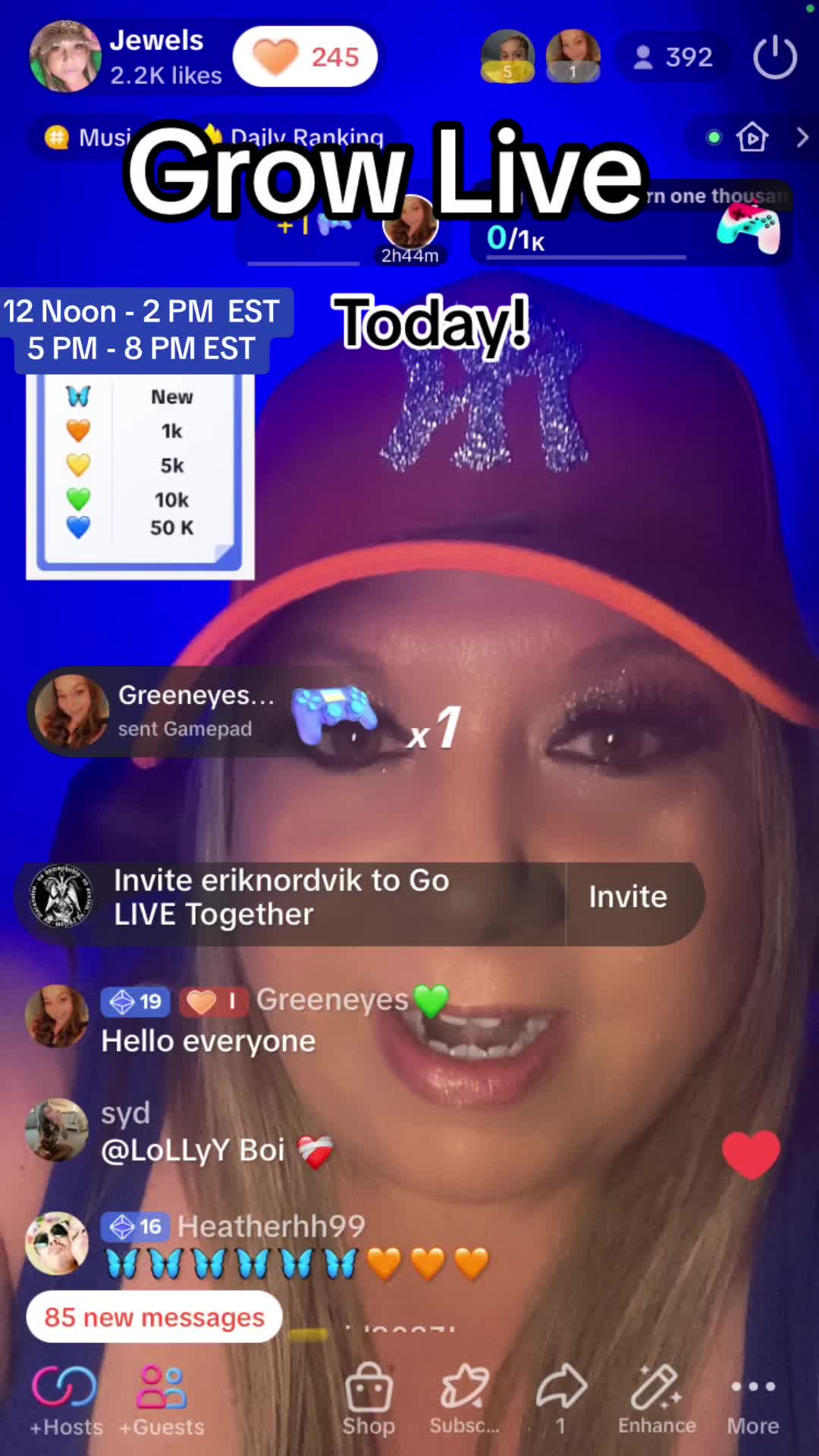Screen dimensions: 819x1456
Task: Add co-hosts with +Hosts
Action: coord(65,1400)
